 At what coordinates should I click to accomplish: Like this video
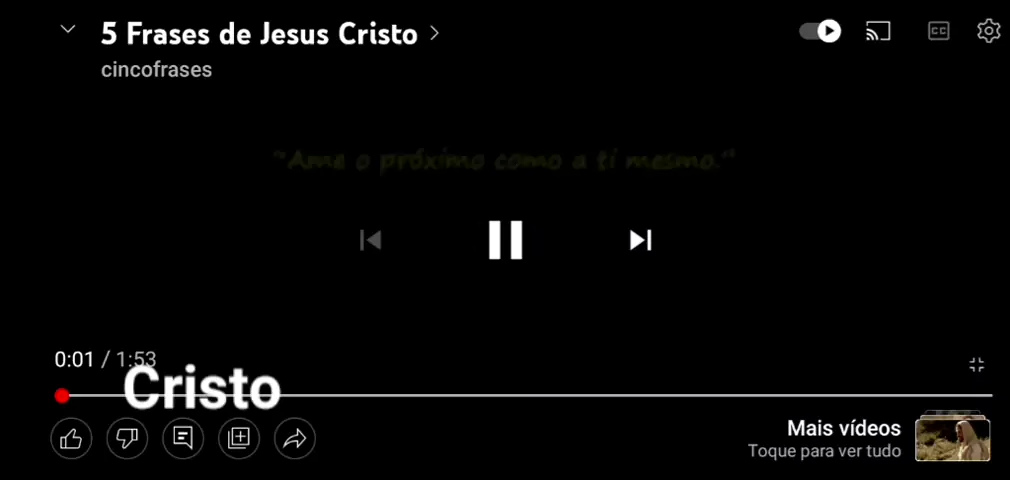coord(71,438)
